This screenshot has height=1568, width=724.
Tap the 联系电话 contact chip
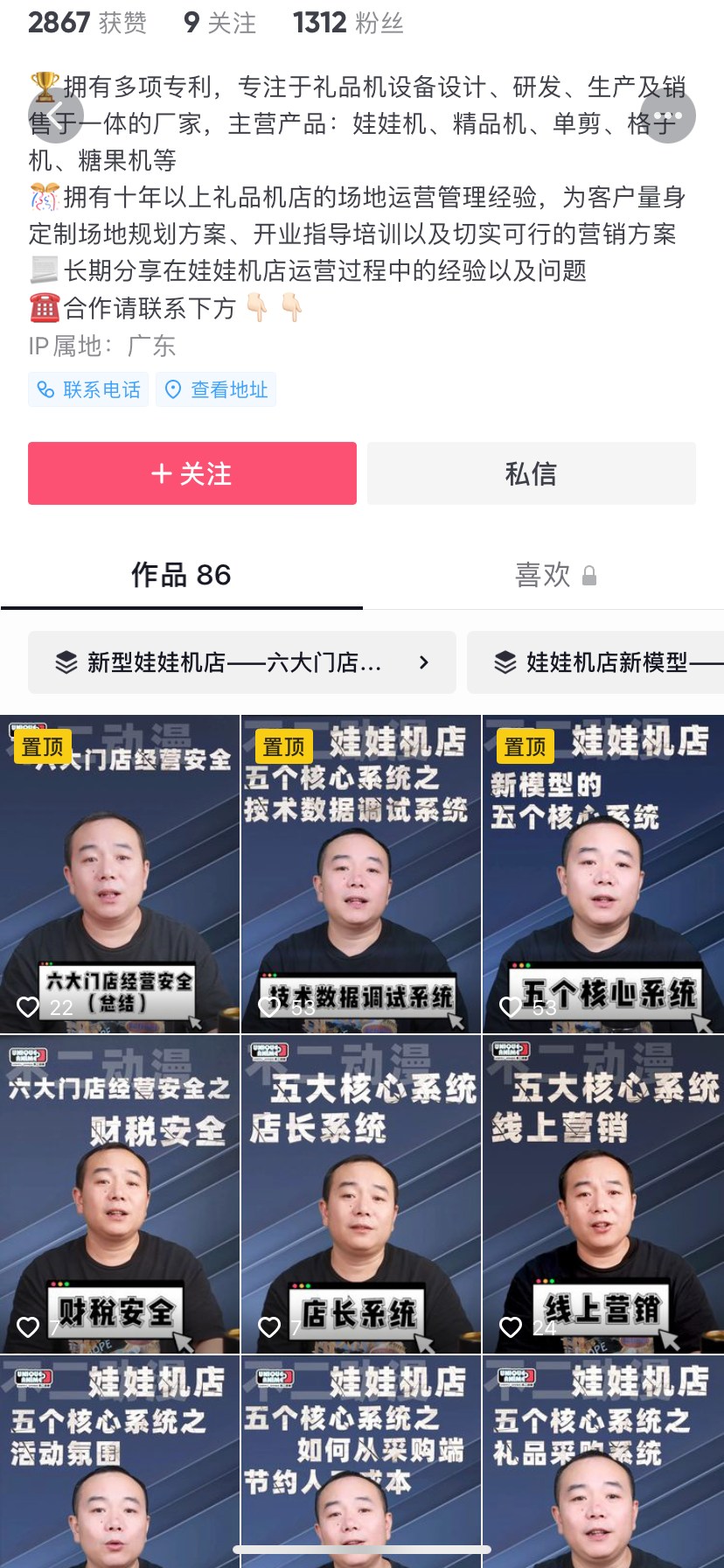click(88, 389)
